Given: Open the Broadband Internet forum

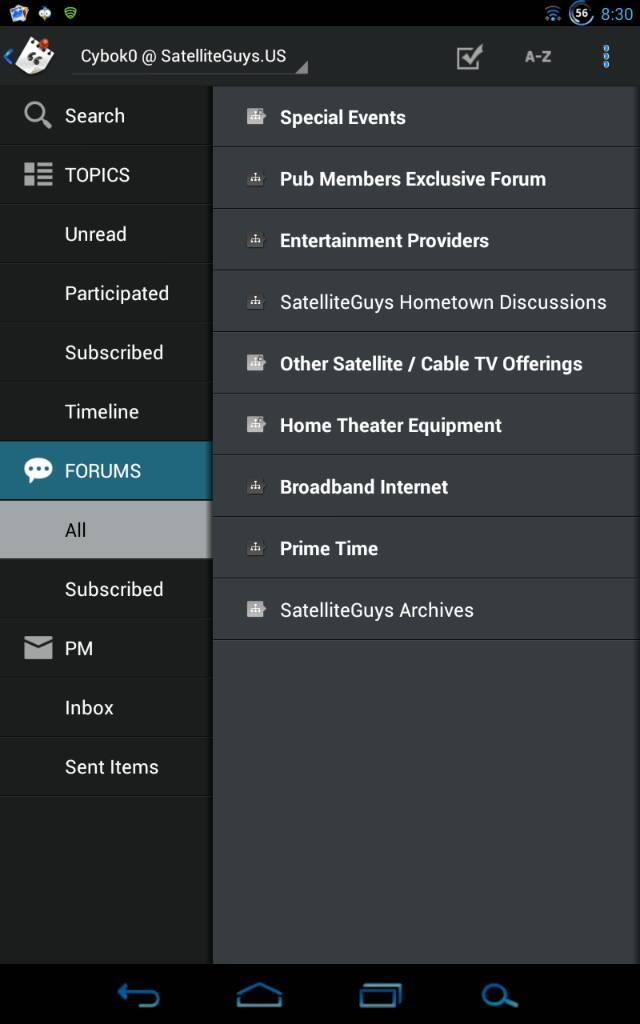Looking at the screenshot, I should click(426, 486).
